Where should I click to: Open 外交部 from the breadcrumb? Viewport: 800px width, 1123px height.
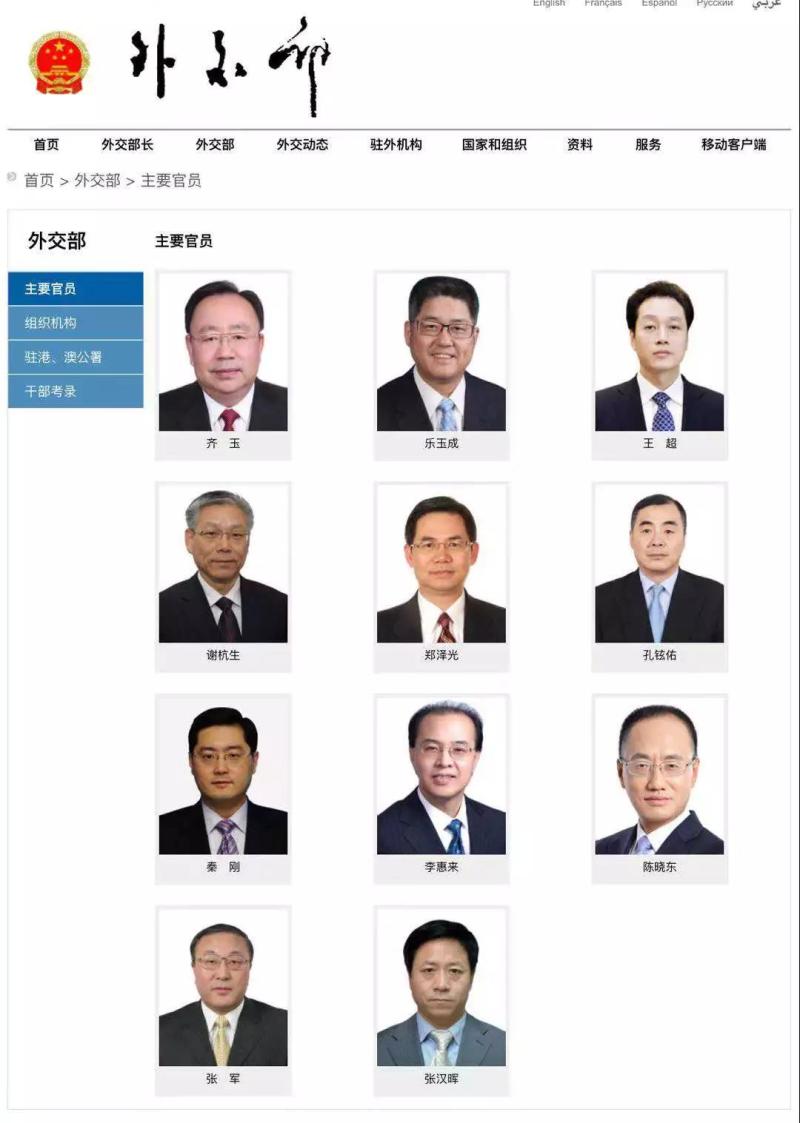click(x=100, y=180)
